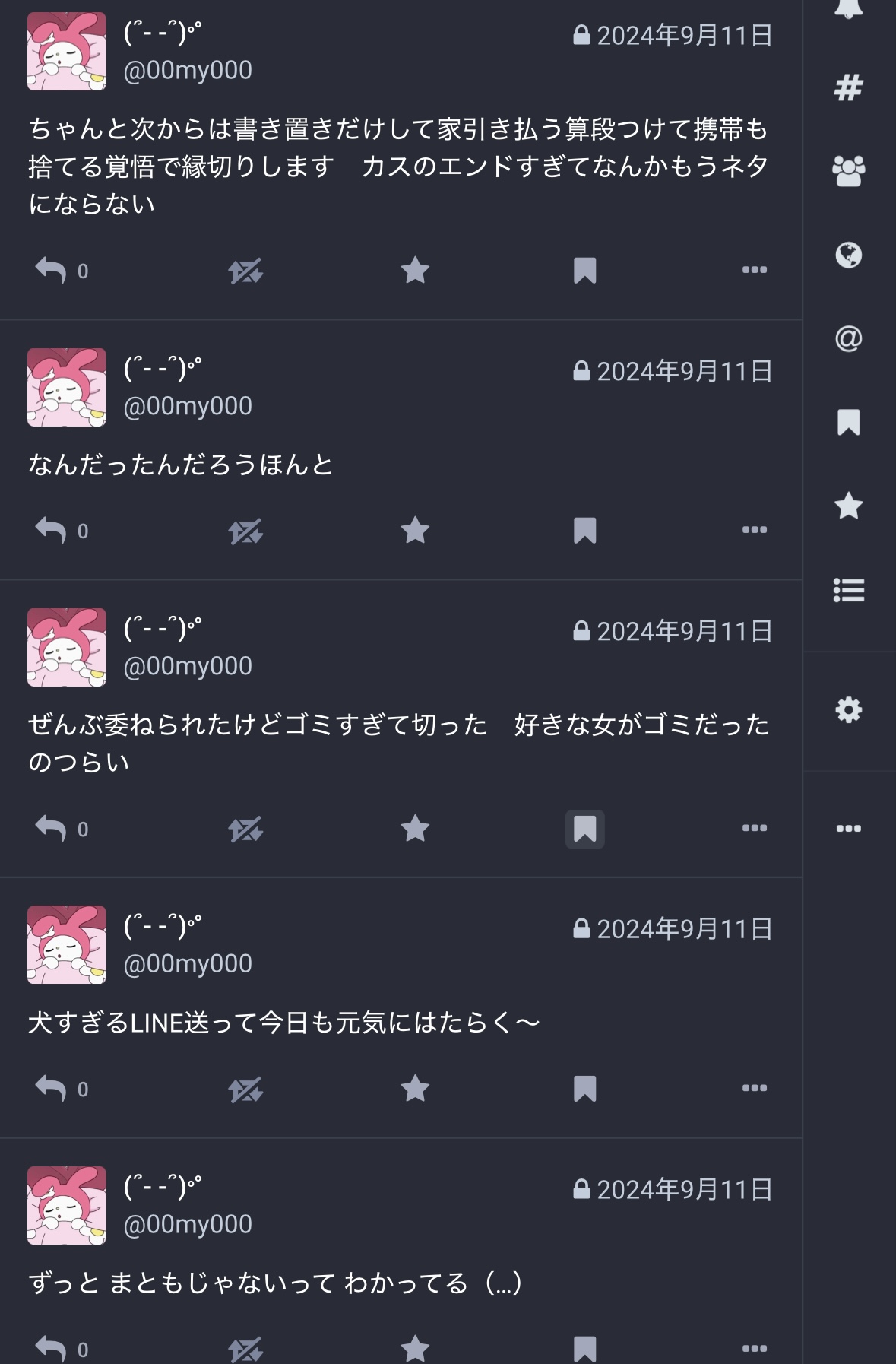Open the hashtag explore section in sidebar
The width and height of the screenshot is (896, 1364).
tap(848, 87)
